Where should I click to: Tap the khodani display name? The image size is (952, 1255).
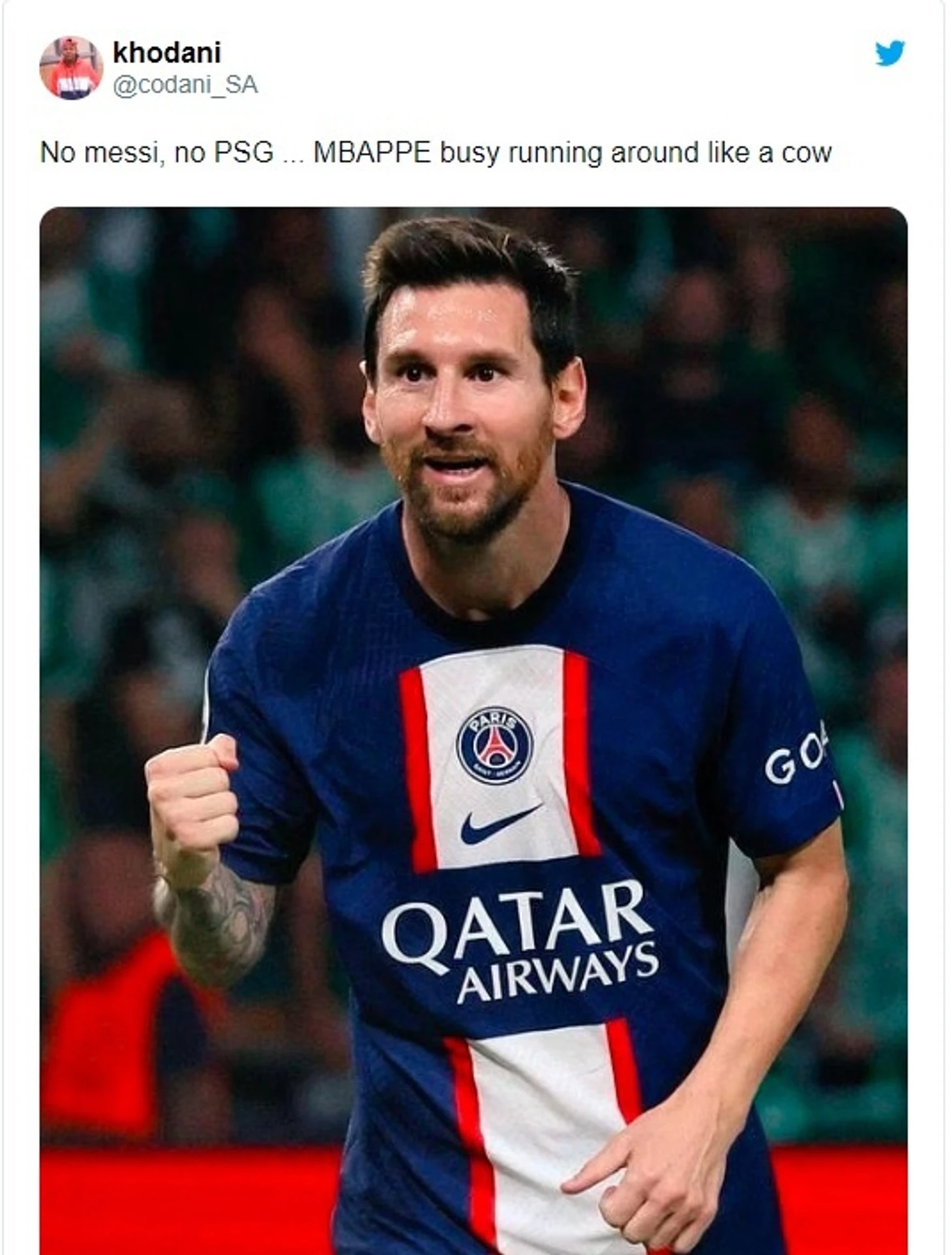[x=167, y=53]
